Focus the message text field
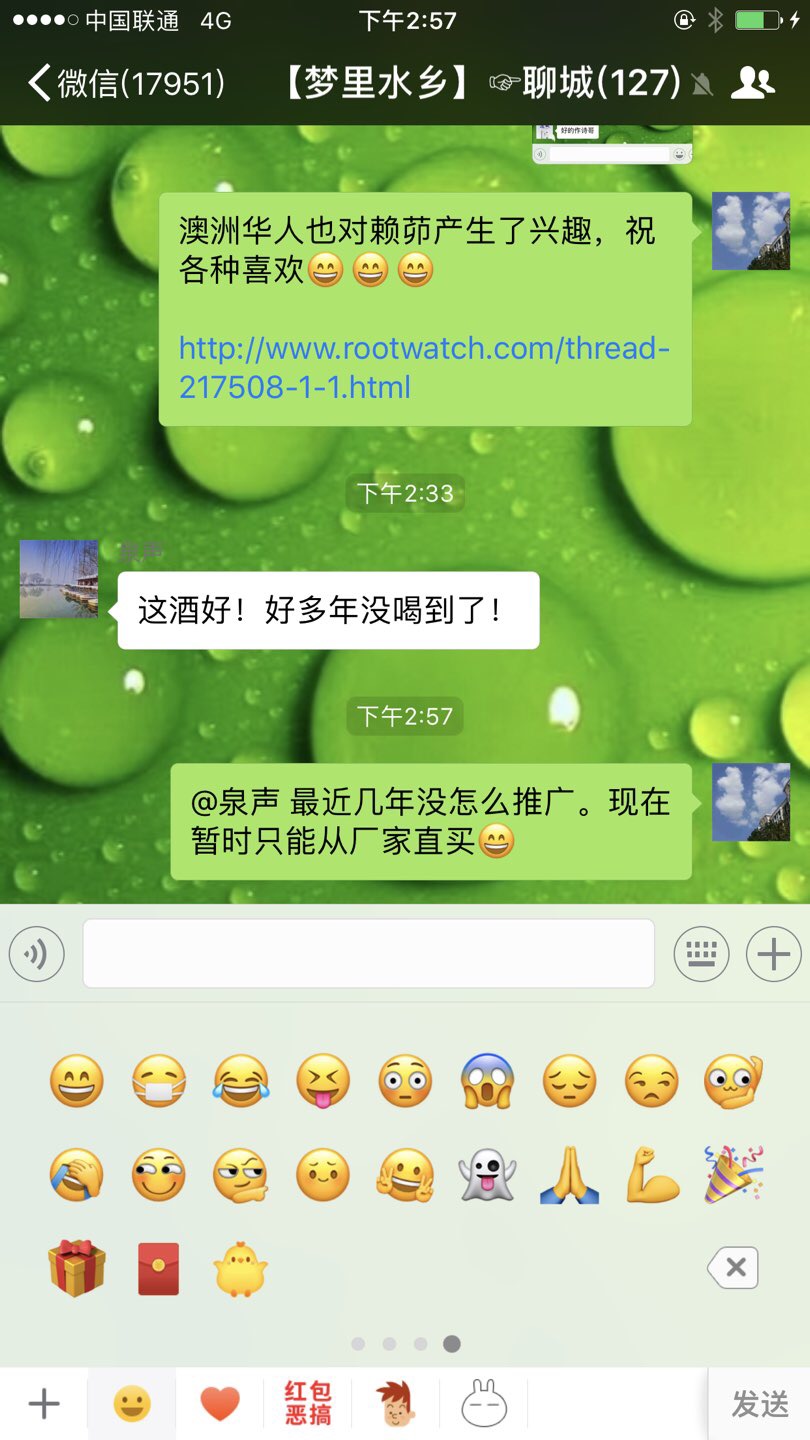 pos(368,953)
